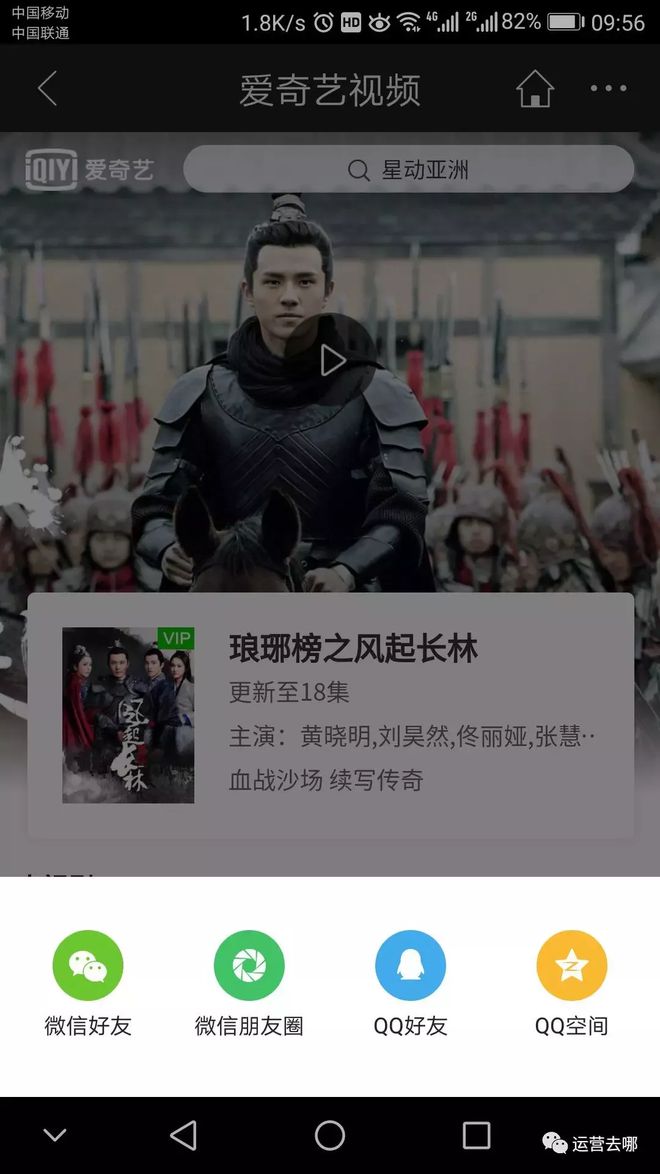This screenshot has height=1174, width=660.
Task: Play the video preview
Action: tap(332, 360)
